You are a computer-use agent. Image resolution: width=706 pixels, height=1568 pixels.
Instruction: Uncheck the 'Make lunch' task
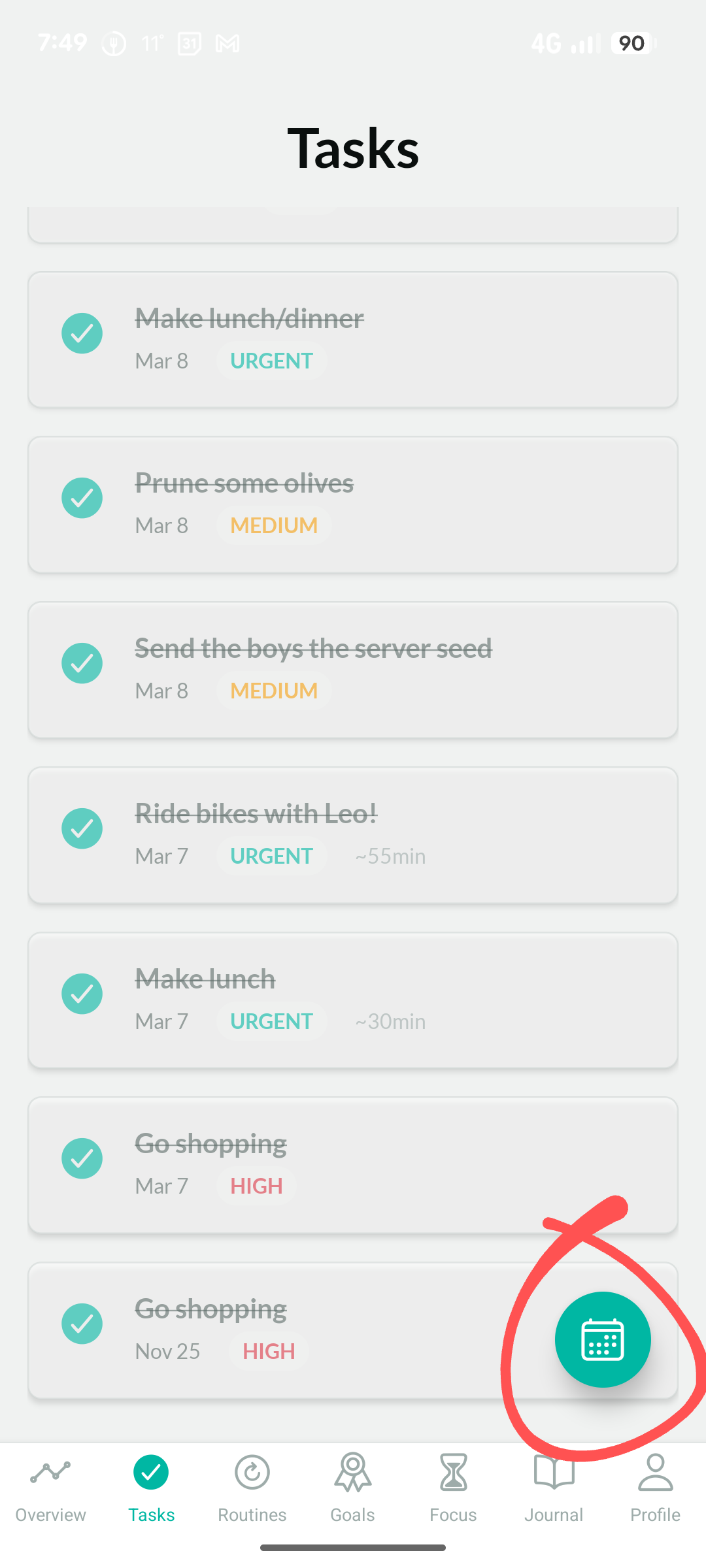[x=82, y=994]
